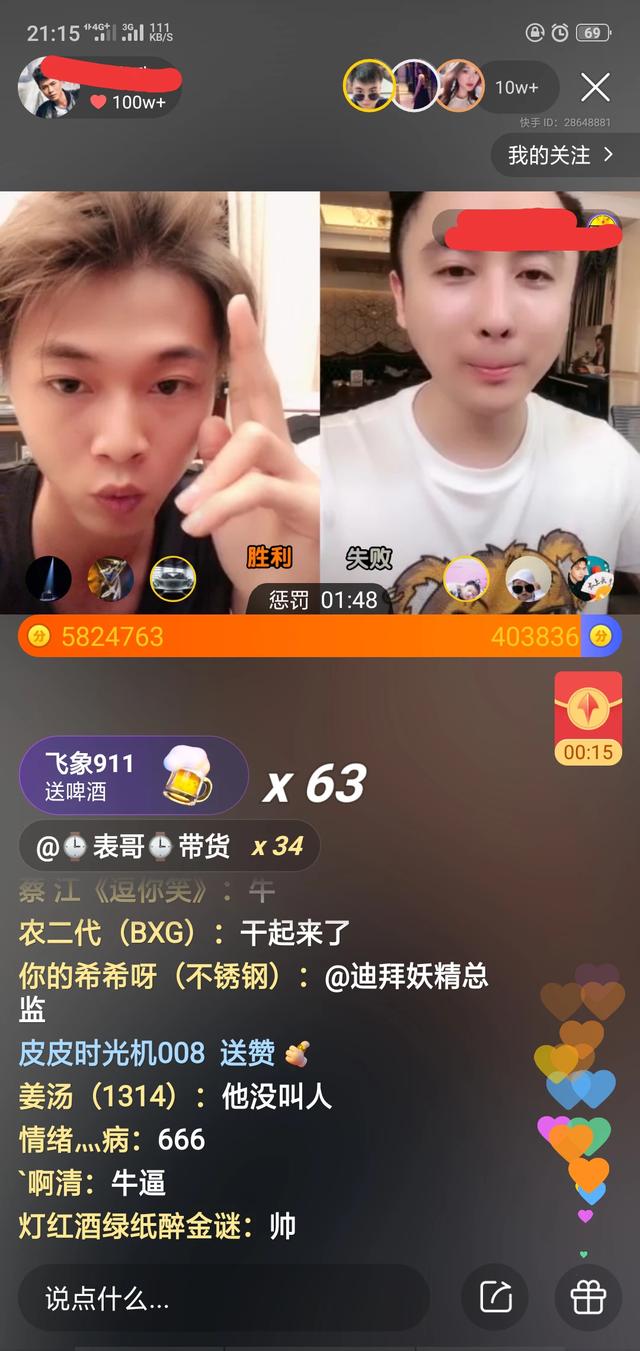Viewport: 640px width, 1351px height.
Task: Close the live stream
Action: click(x=595, y=88)
